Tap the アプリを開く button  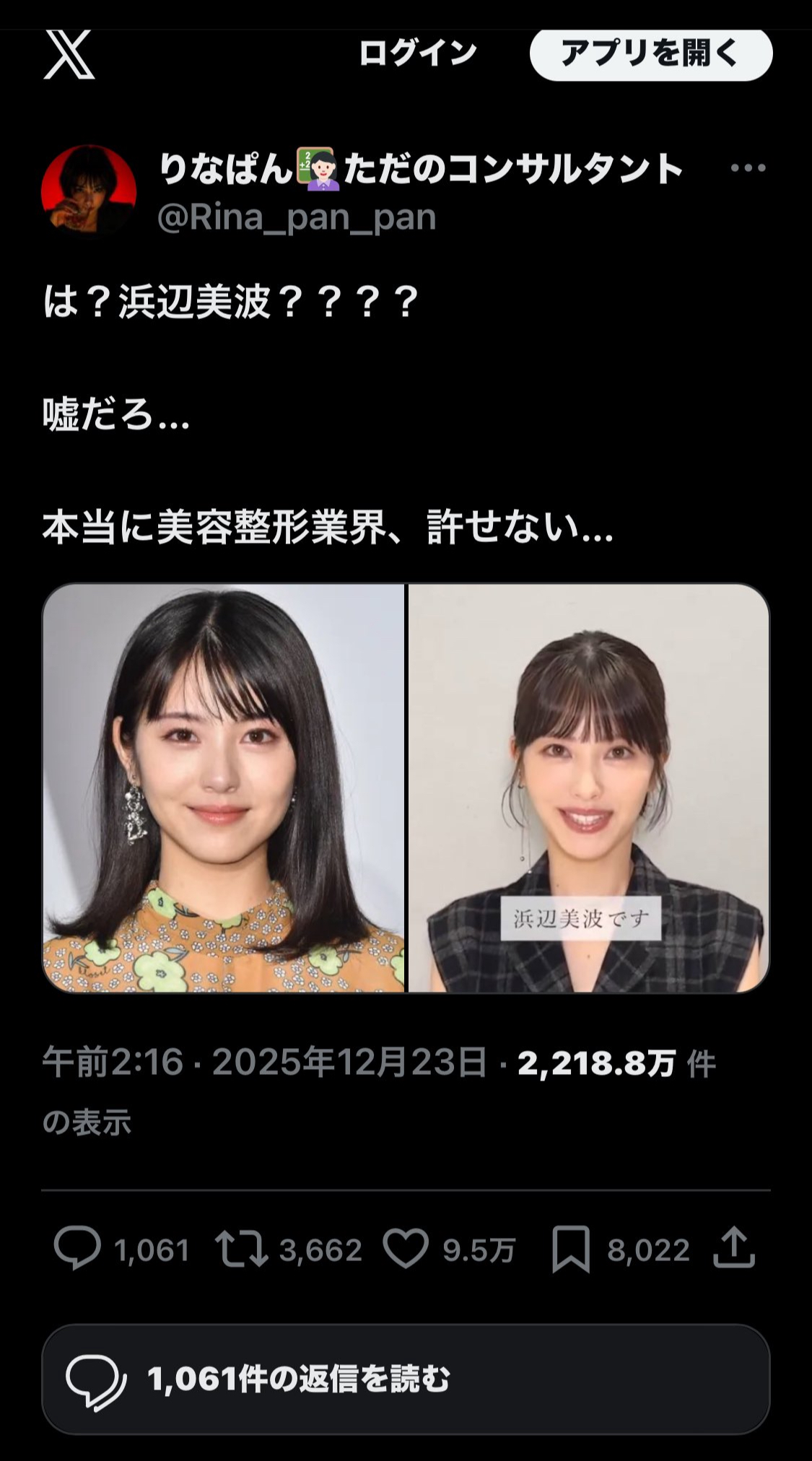click(650, 53)
